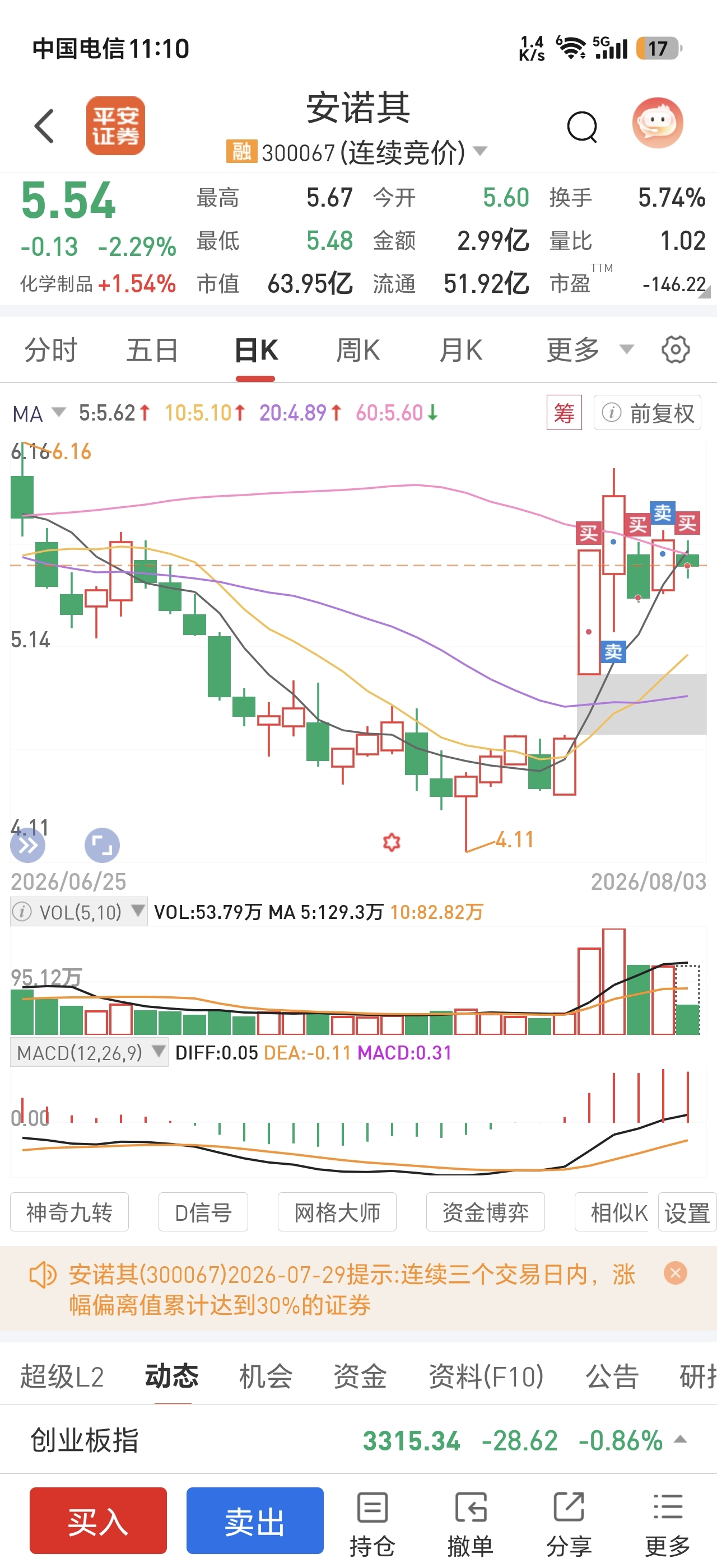Open the stock search magnifier
Viewport: 717px width, 1568px height.
click(x=582, y=127)
